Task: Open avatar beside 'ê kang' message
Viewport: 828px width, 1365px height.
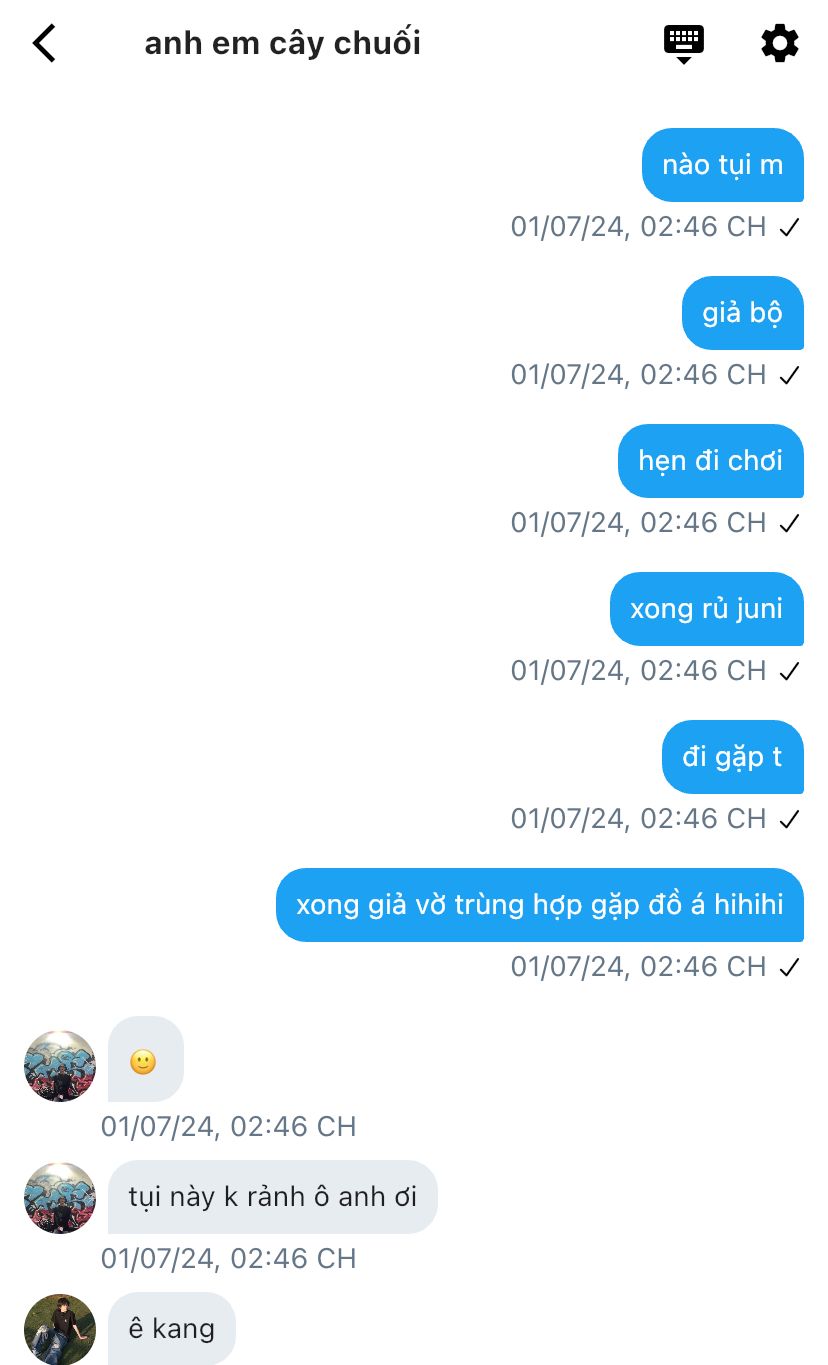Action: (60, 1329)
